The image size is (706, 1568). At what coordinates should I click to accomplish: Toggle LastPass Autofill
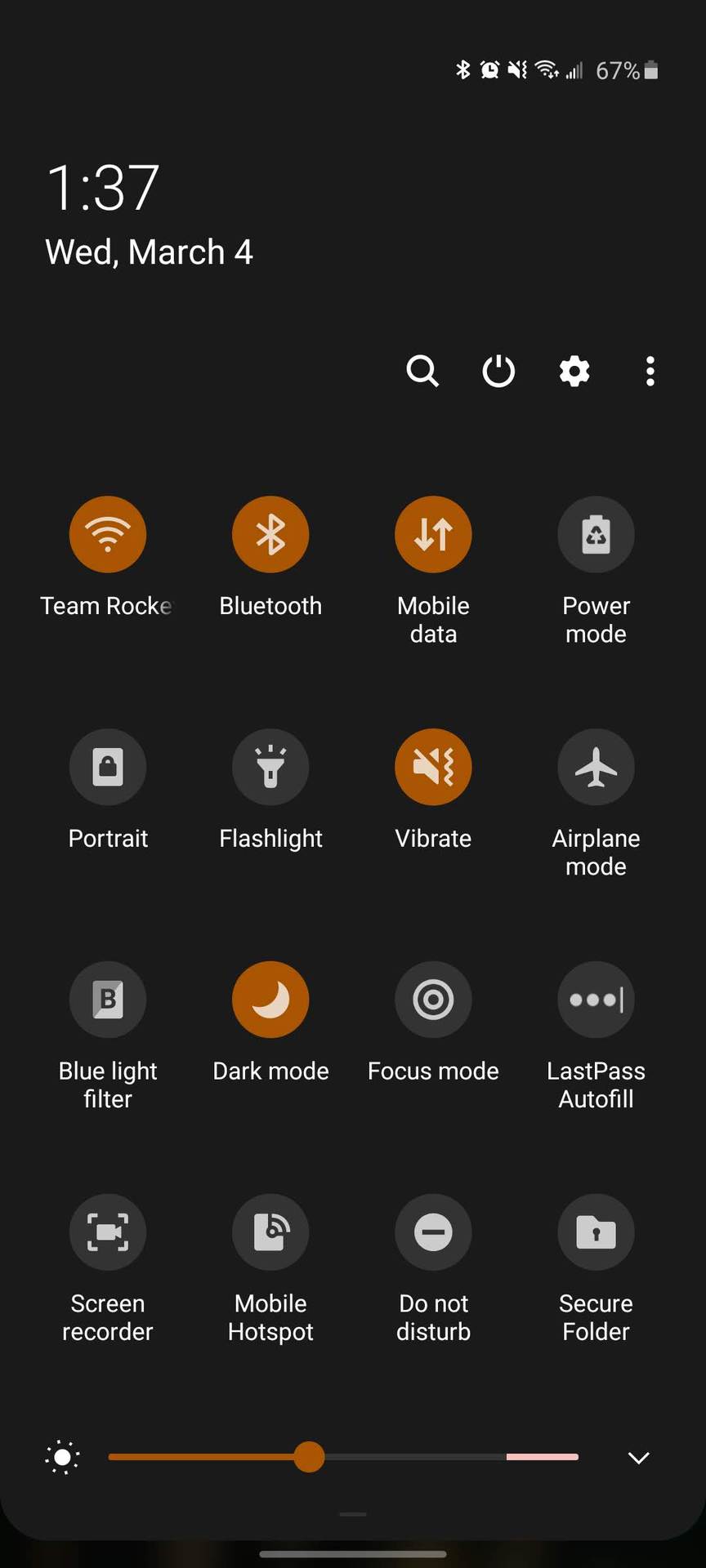coord(596,1000)
